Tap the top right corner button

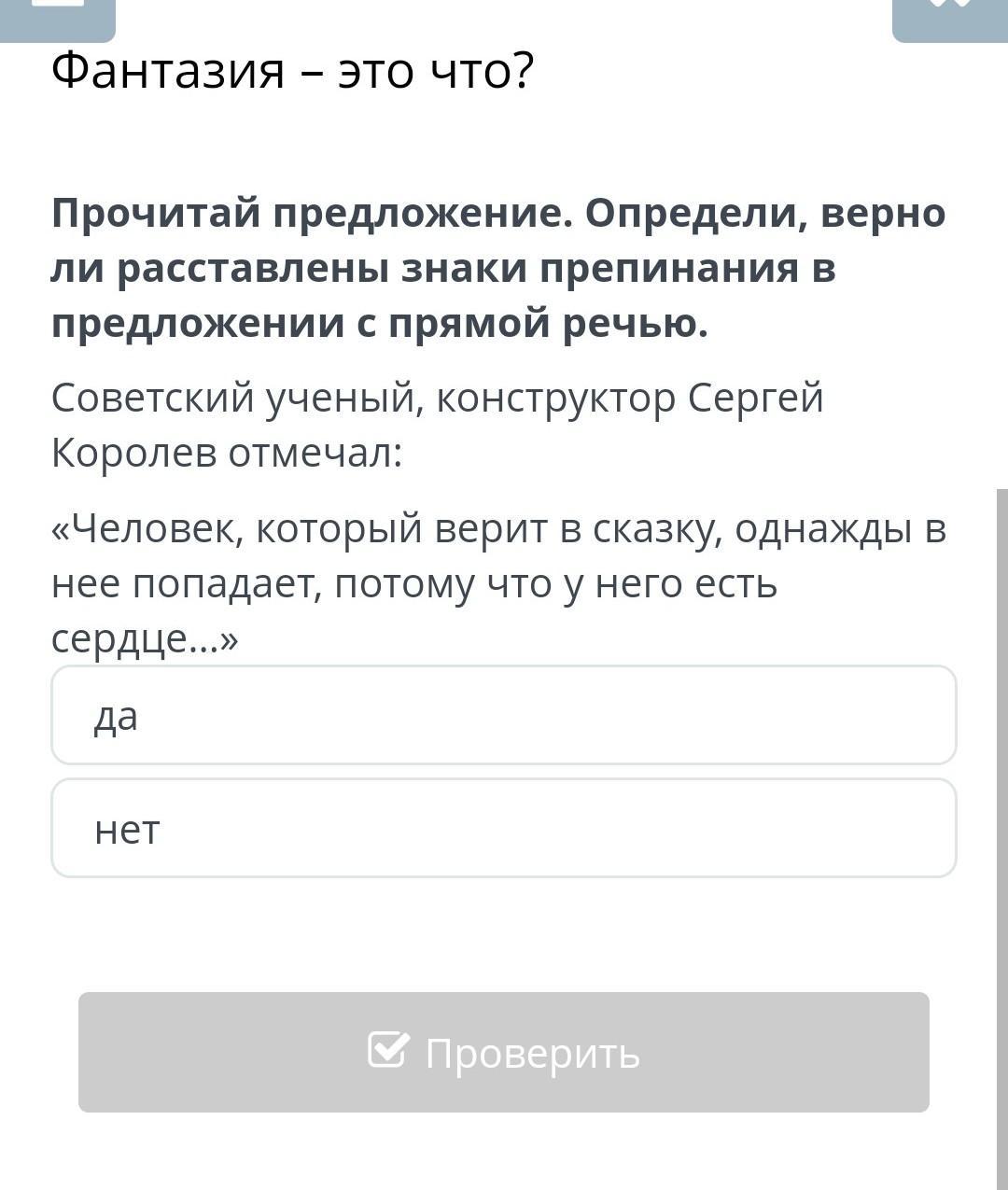click(950, 19)
